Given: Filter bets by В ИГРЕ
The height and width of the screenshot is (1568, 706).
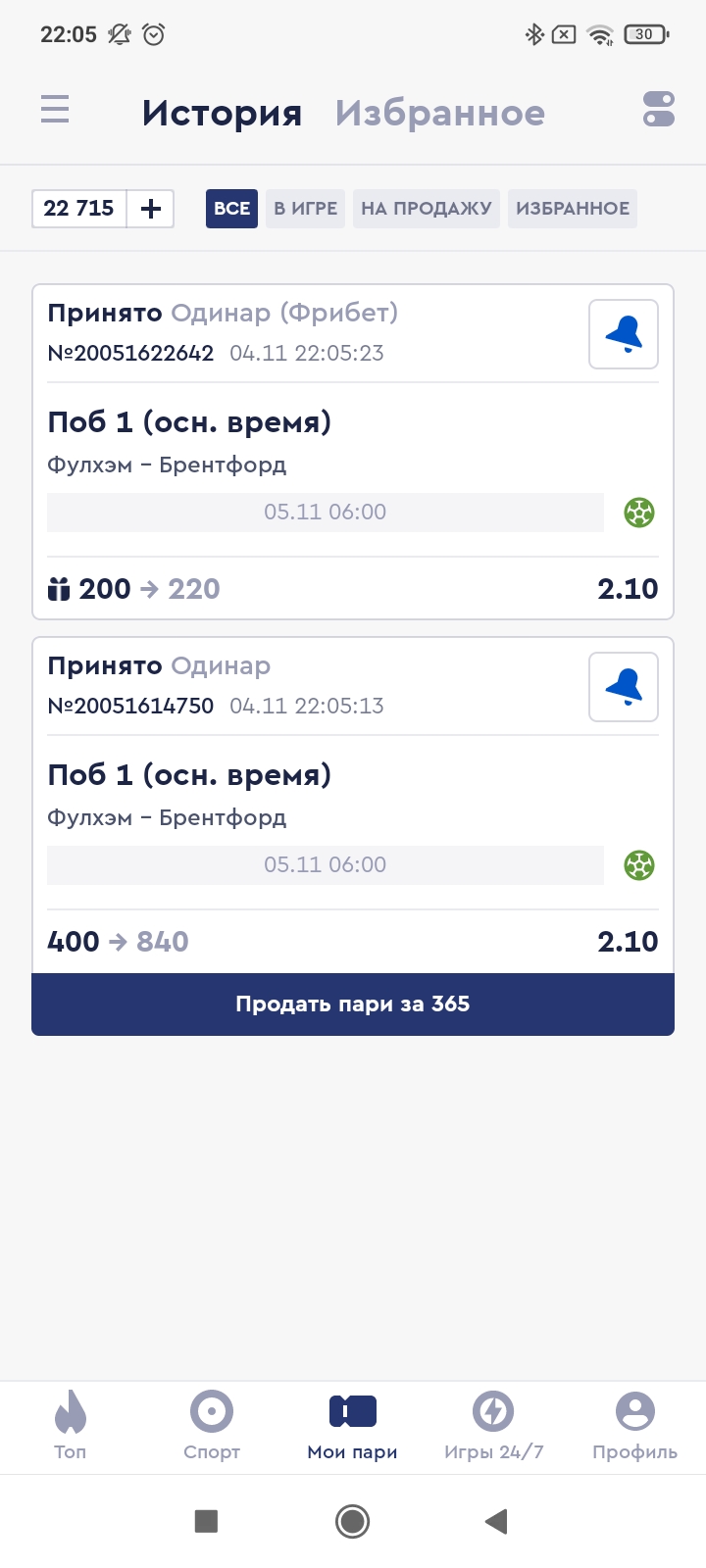Looking at the screenshot, I should [x=305, y=208].
